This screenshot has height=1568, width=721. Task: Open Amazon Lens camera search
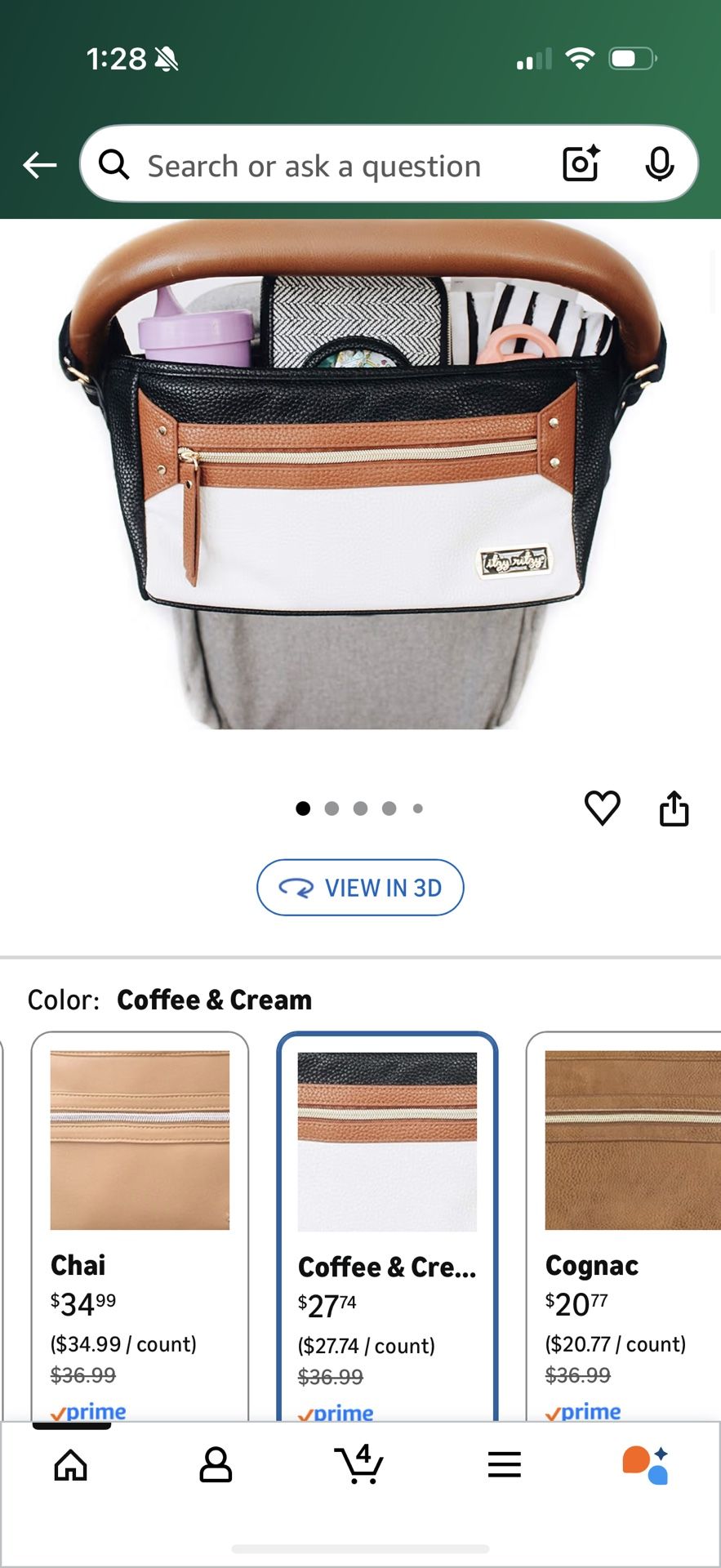point(579,164)
